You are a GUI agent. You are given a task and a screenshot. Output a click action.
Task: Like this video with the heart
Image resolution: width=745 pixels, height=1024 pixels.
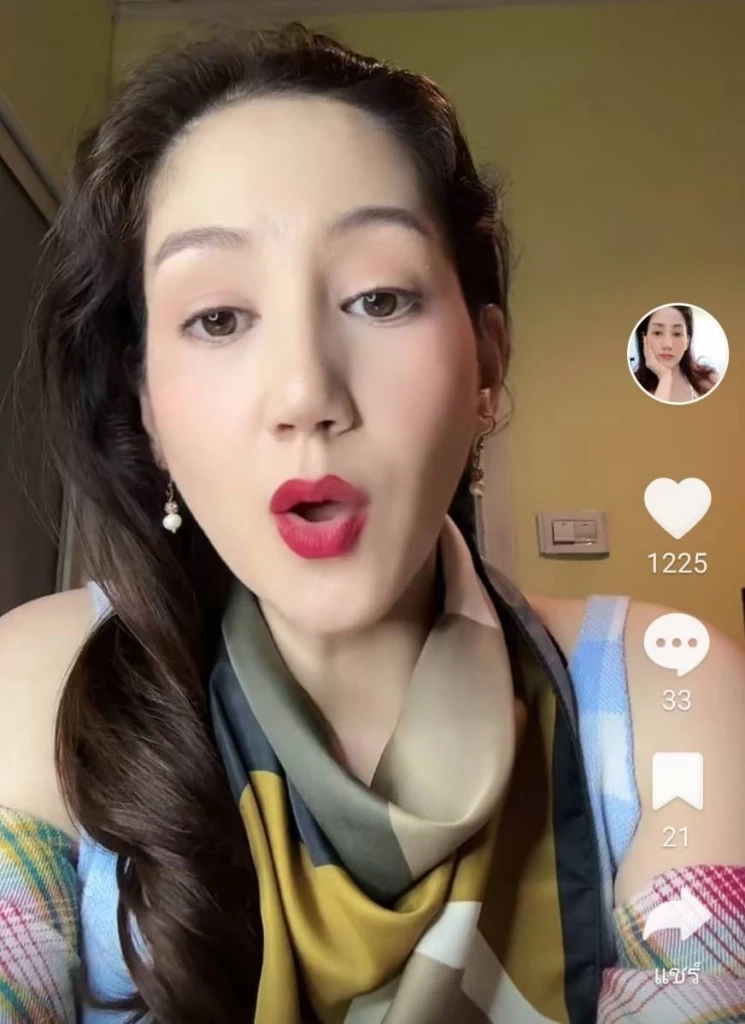[x=677, y=507]
